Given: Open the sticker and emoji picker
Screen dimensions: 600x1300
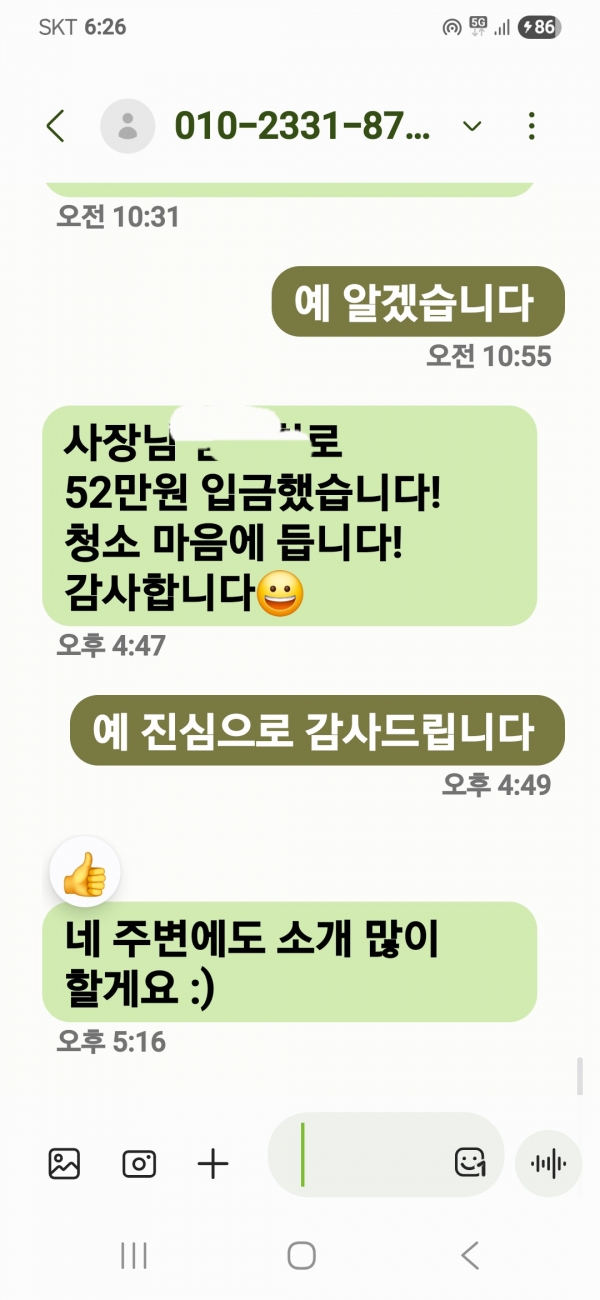Looking at the screenshot, I should click(x=469, y=1162).
